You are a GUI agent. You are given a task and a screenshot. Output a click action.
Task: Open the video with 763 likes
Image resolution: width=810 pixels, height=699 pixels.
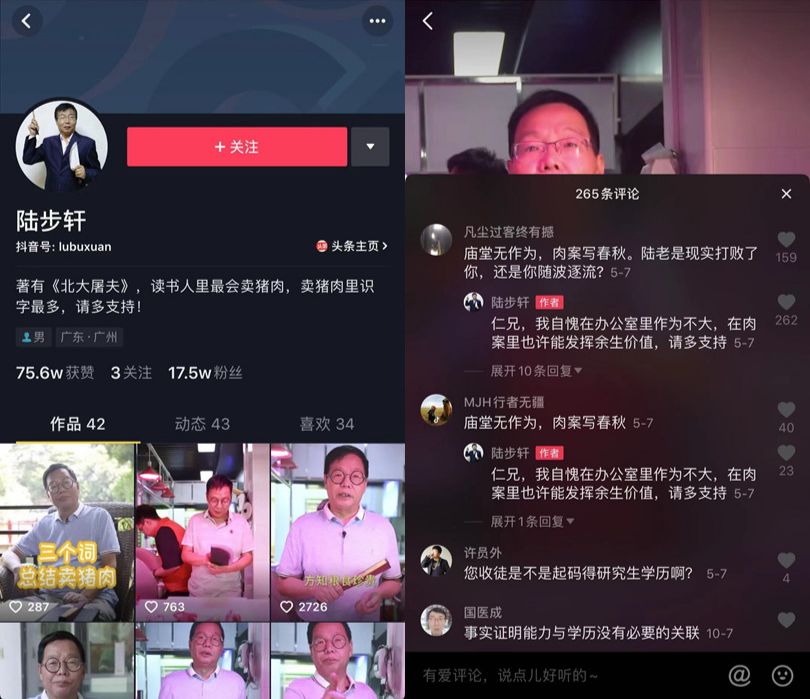click(202, 532)
